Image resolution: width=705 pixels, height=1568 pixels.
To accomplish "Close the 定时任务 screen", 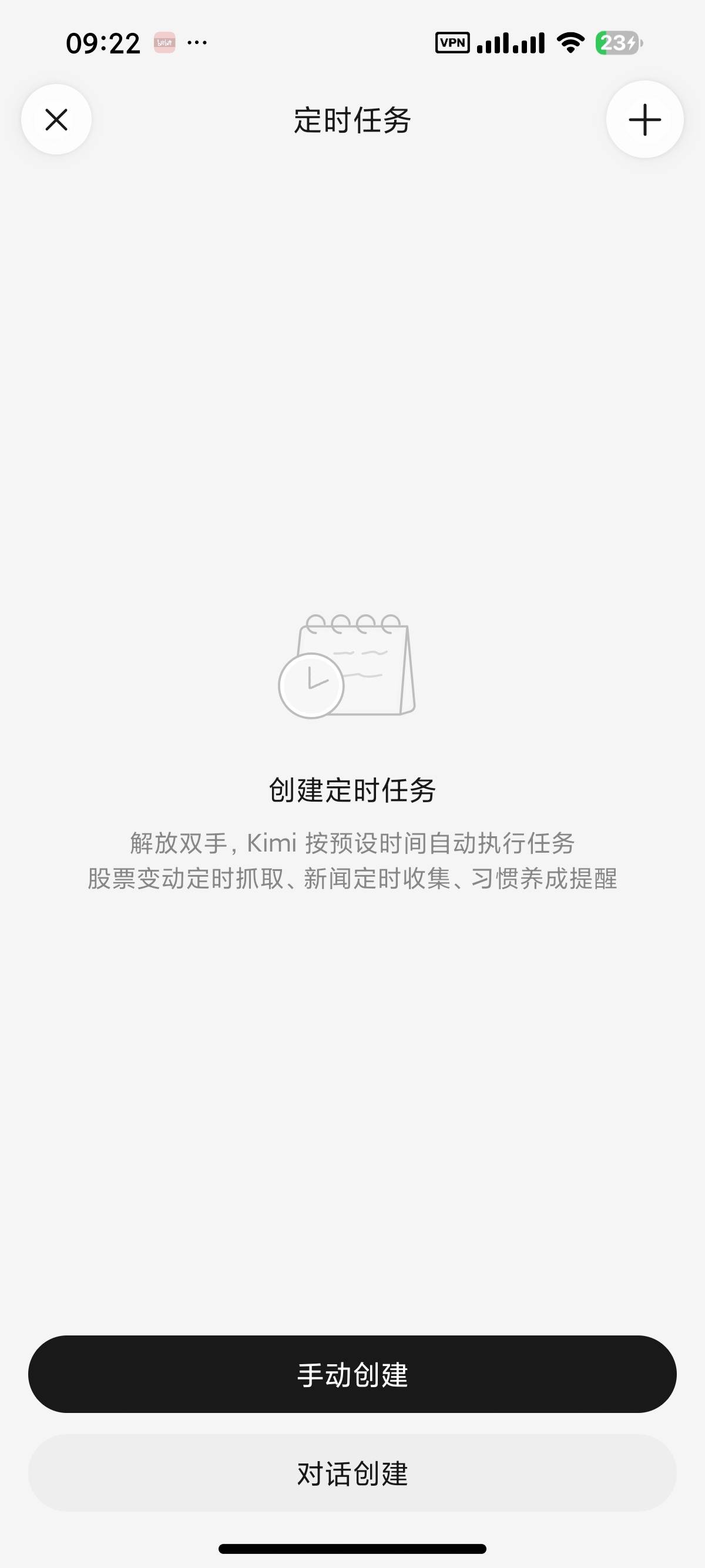I will click(x=56, y=119).
